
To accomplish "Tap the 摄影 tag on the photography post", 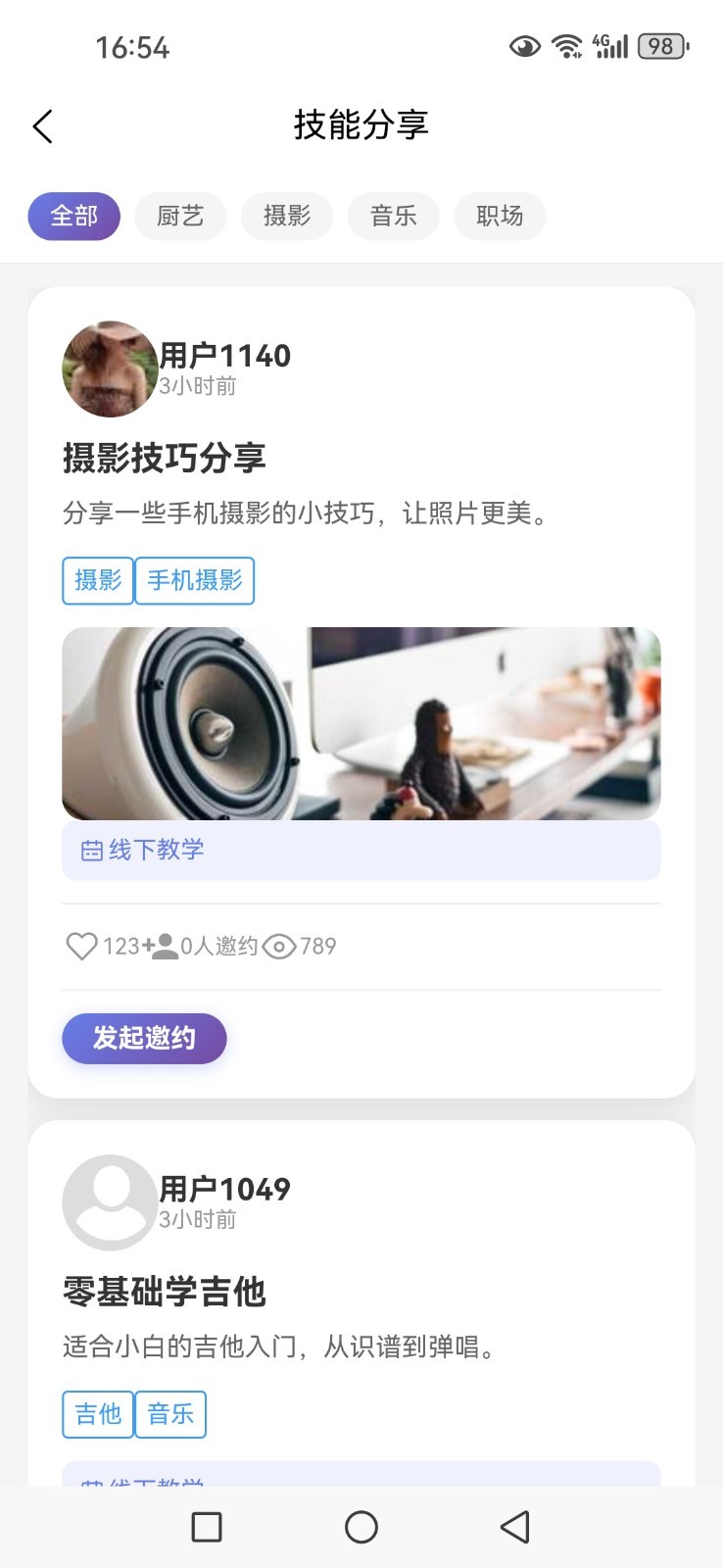I will tap(97, 580).
